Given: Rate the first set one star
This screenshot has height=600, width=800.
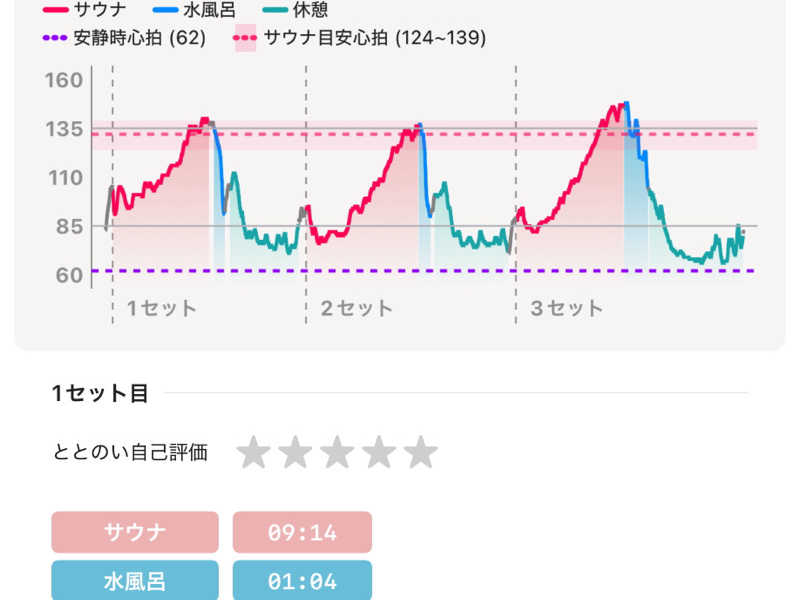Looking at the screenshot, I should (x=254, y=452).
